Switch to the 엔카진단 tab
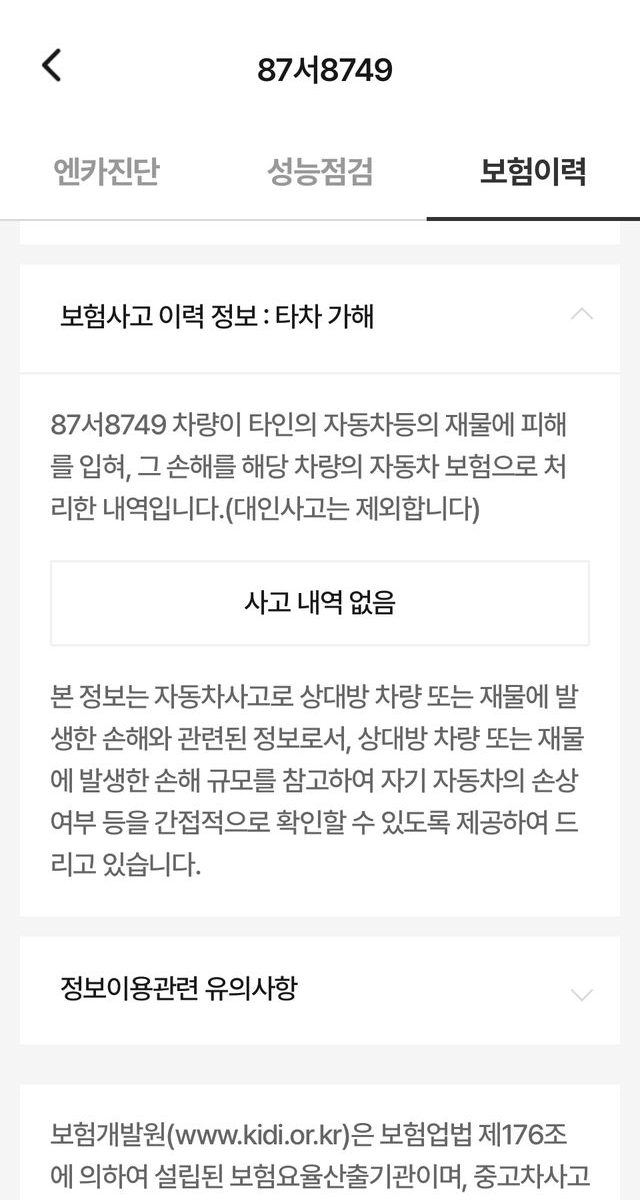Viewport: 640px width, 1200px height. 106,171
